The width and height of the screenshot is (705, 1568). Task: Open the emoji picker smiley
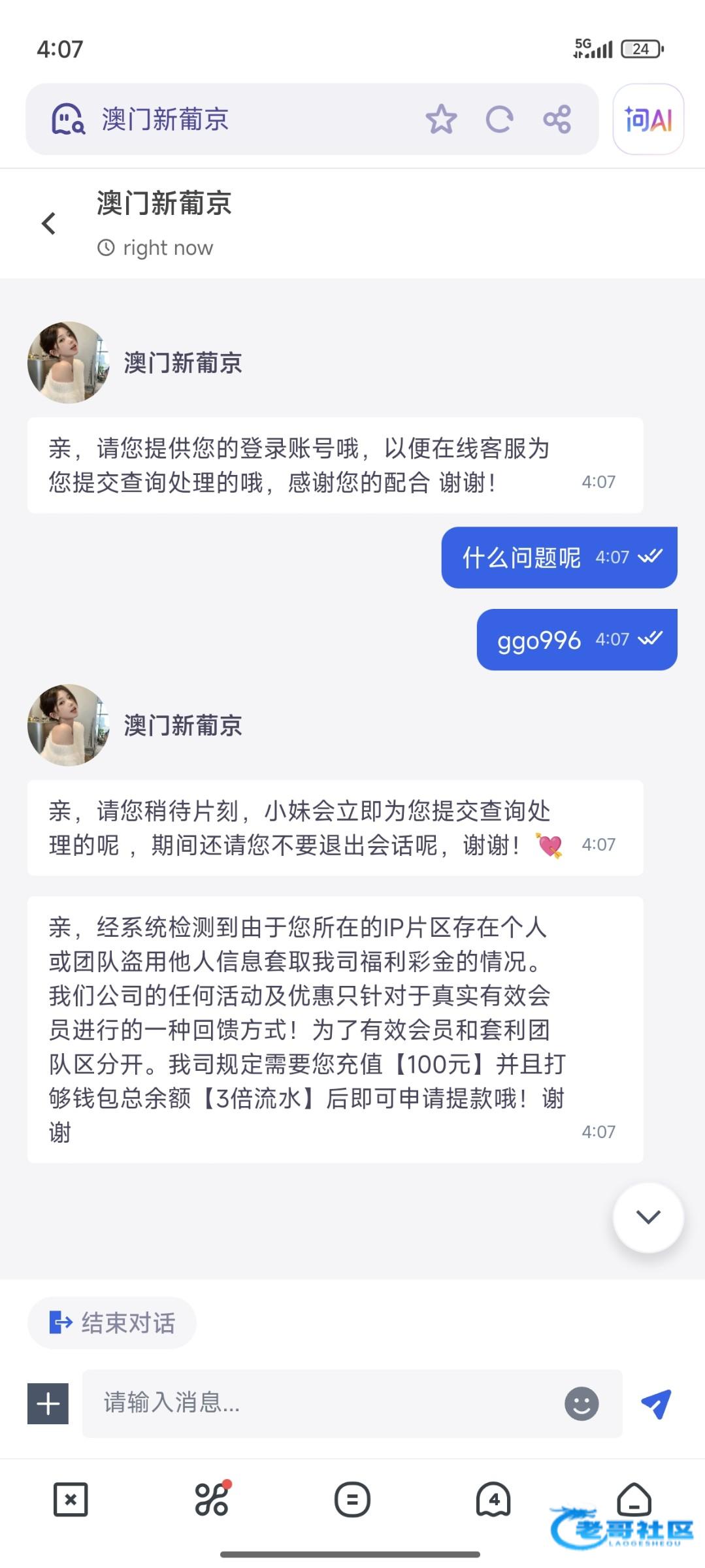point(582,1403)
